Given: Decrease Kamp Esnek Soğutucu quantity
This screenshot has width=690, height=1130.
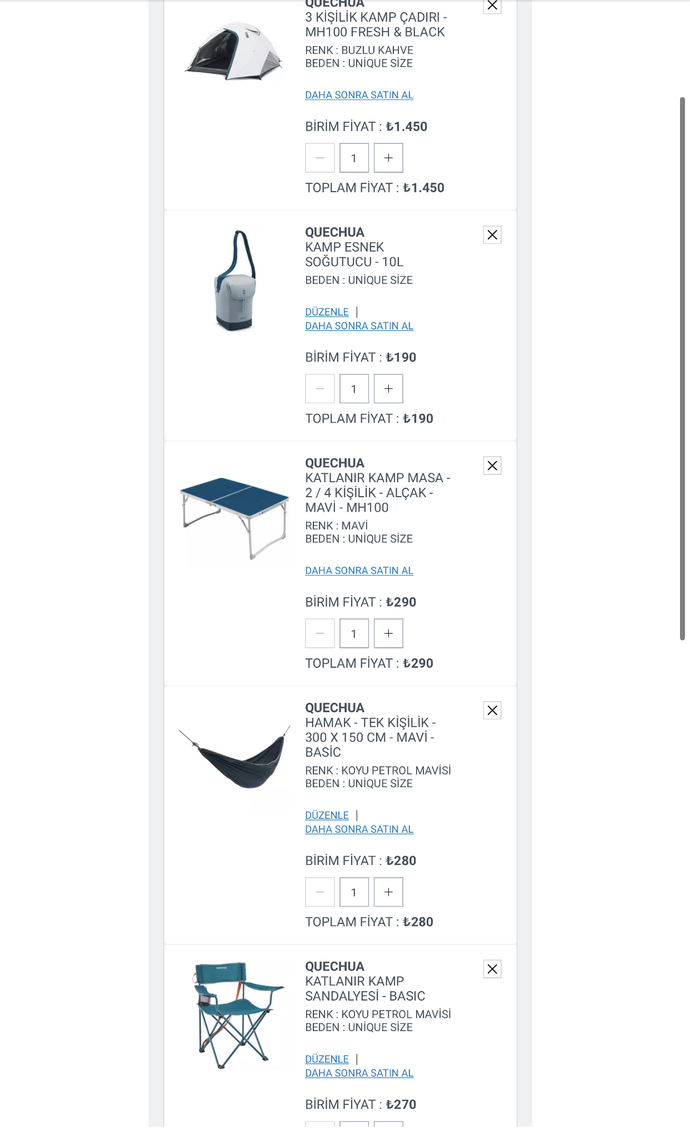Looking at the screenshot, I should pos(320,389).
